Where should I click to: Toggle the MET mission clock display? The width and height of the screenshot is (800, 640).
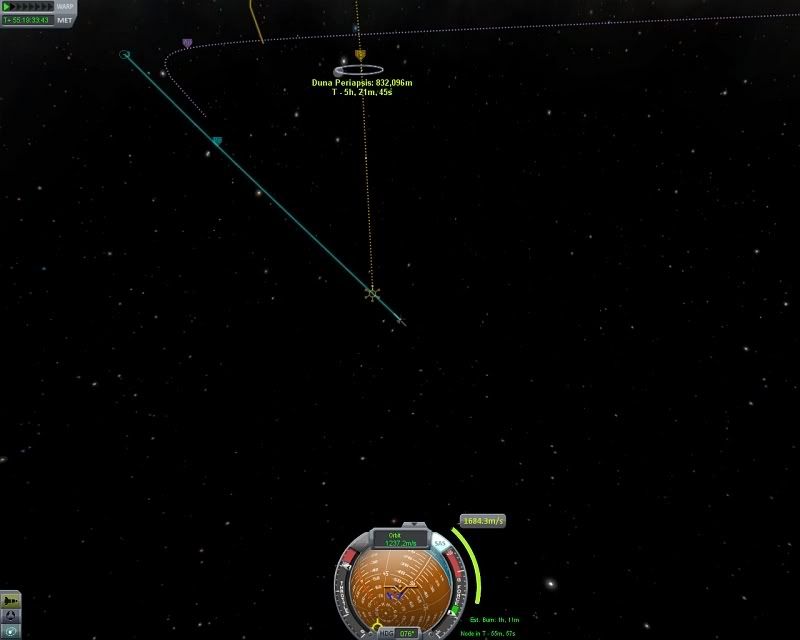(x=65, y=19)
